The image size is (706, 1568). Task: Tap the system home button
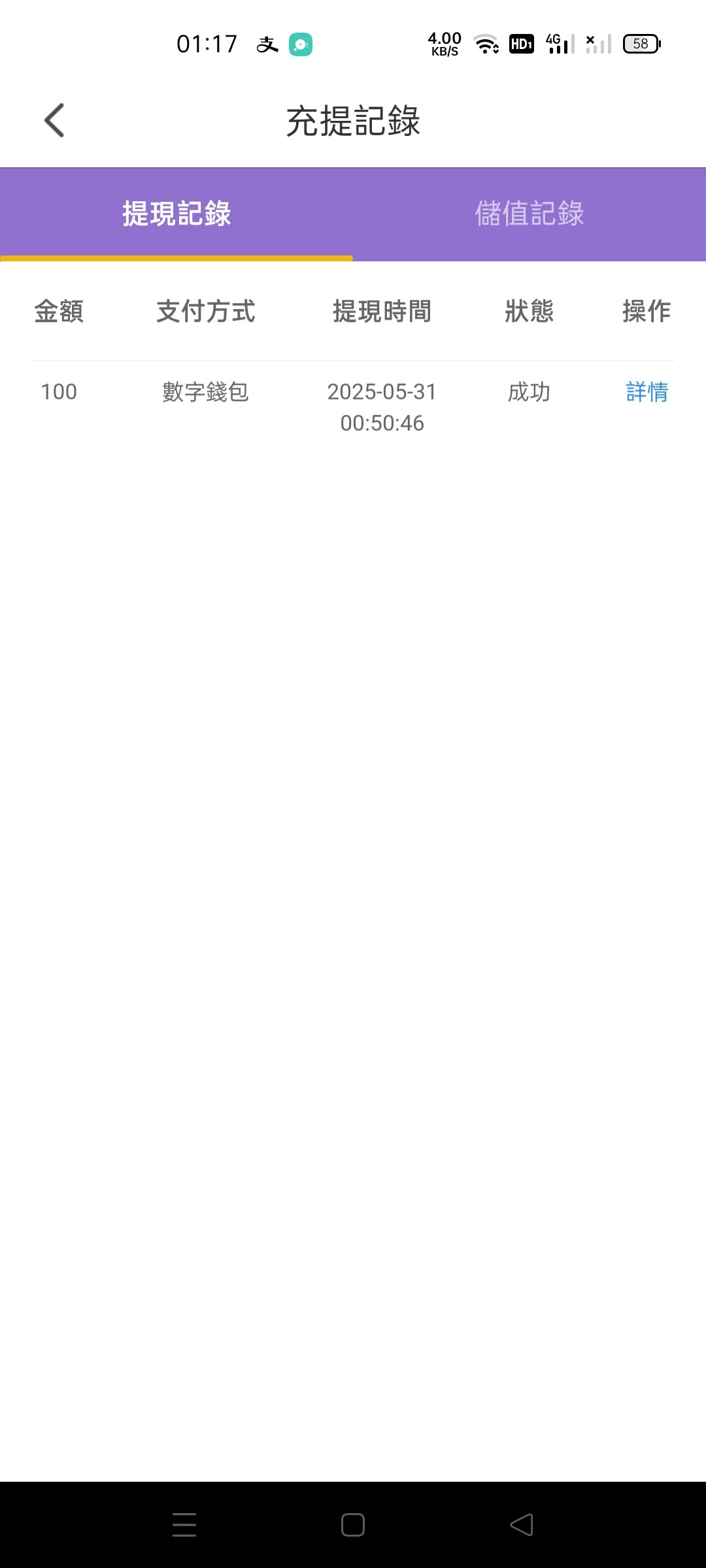353,1525
